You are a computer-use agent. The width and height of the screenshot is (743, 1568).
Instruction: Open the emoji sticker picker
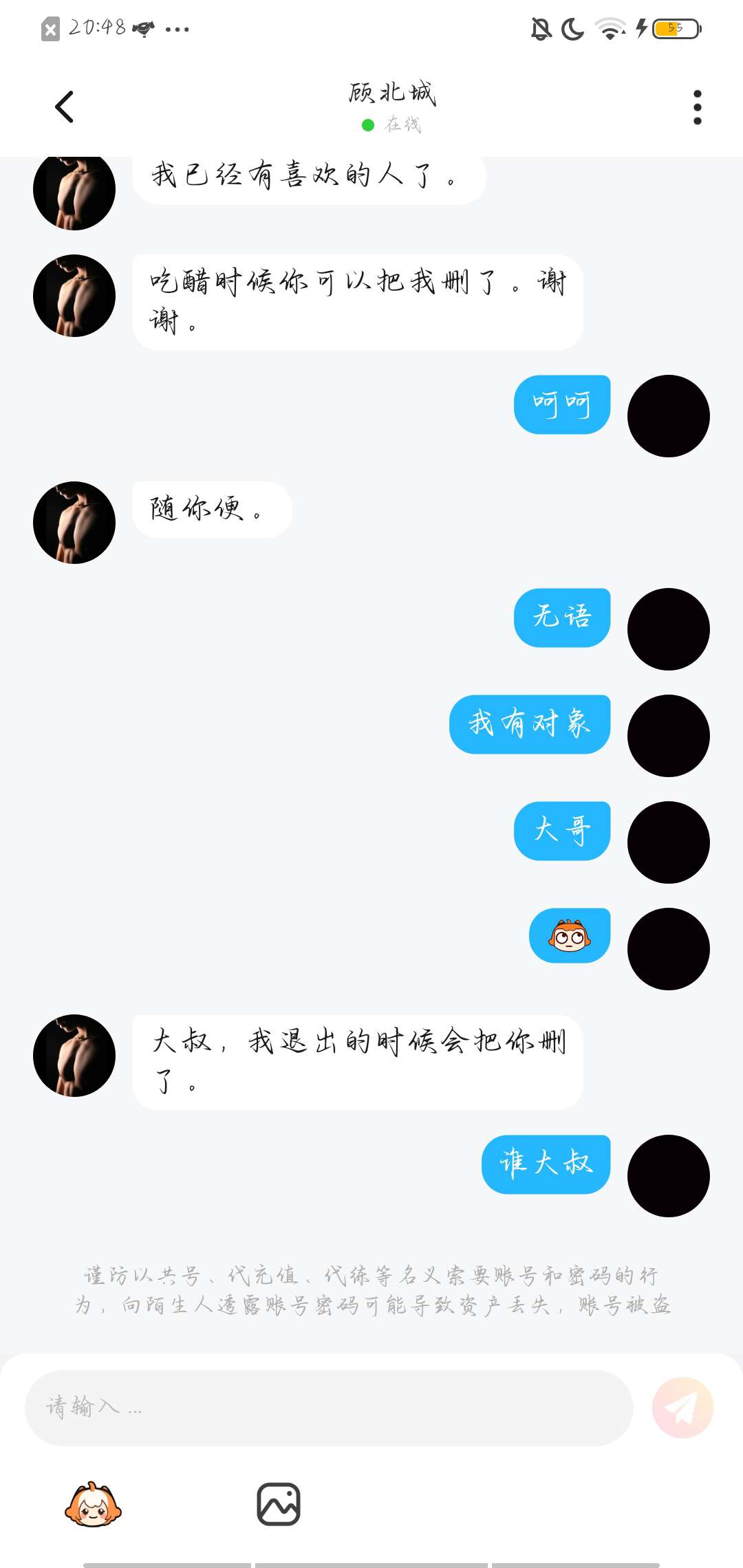(93, 1505)
